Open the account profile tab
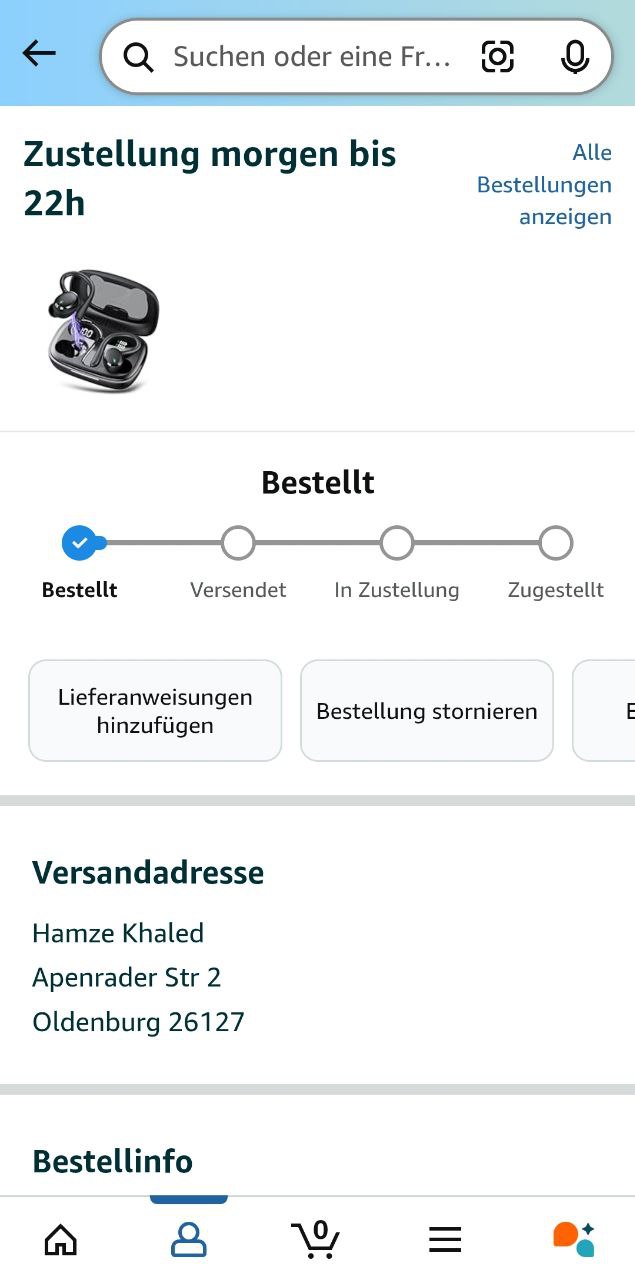 tap(189, 1240)
